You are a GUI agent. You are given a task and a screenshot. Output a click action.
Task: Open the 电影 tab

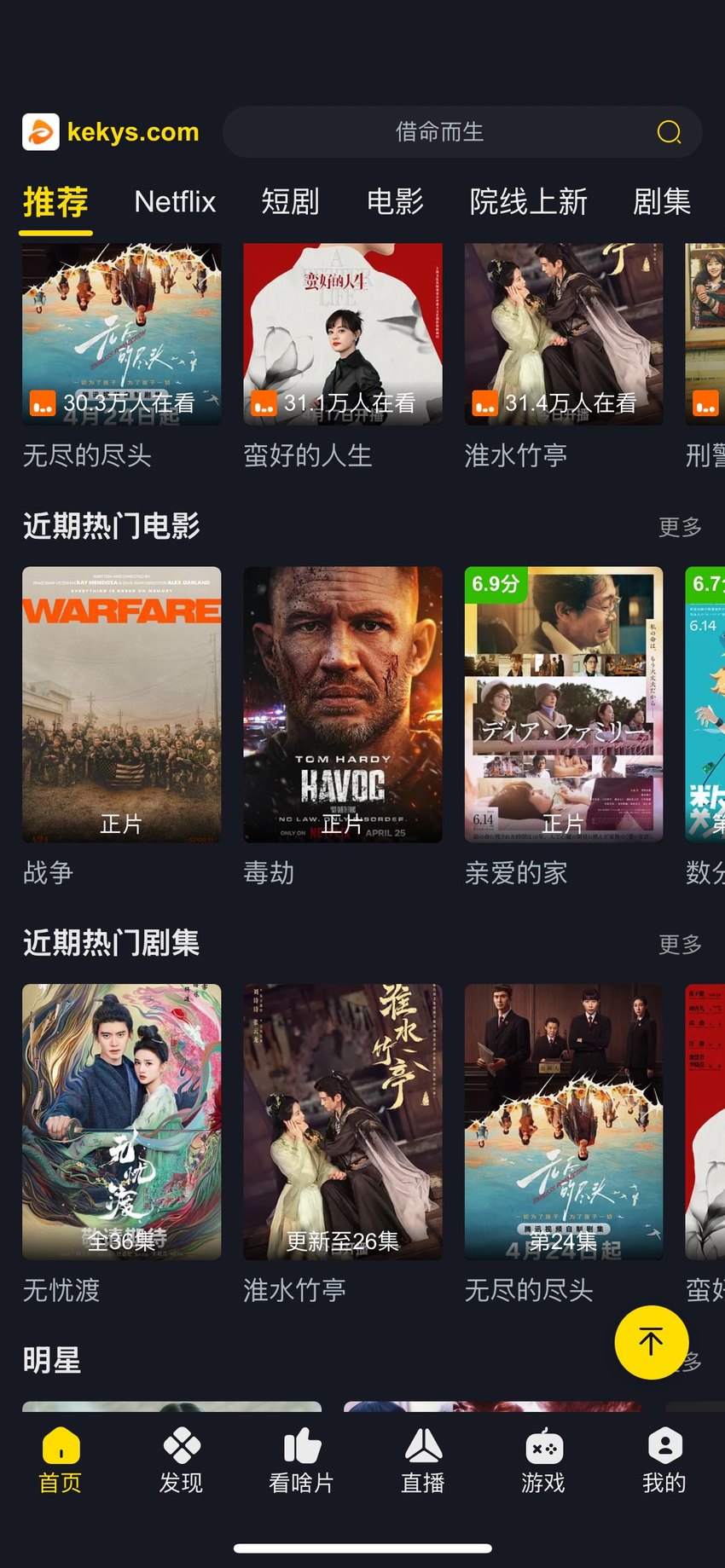point(395,202)
